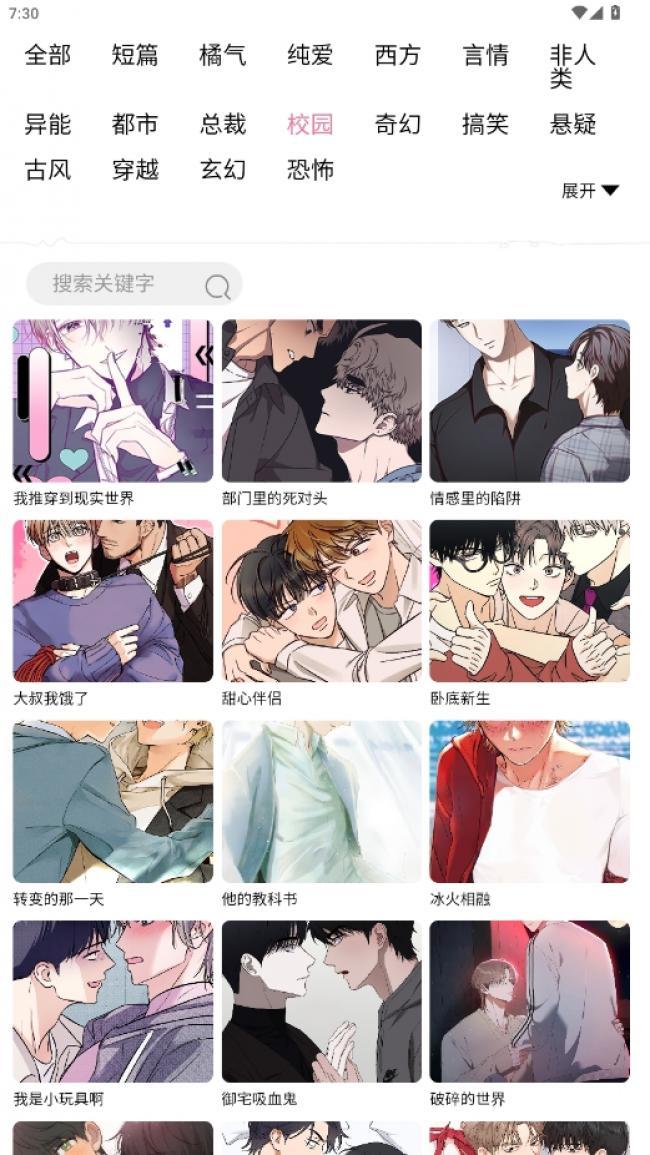650x1155 pixels.
Task: View the comic 情感里的陷阱
Action: (x=530, y=401)
